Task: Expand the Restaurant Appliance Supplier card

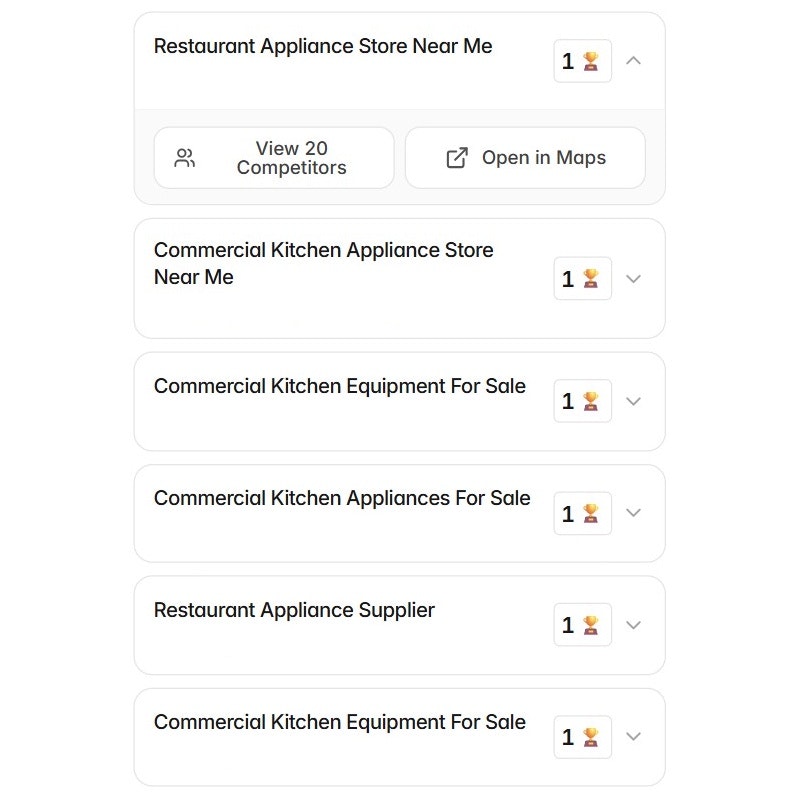Action: pos(632,625)
